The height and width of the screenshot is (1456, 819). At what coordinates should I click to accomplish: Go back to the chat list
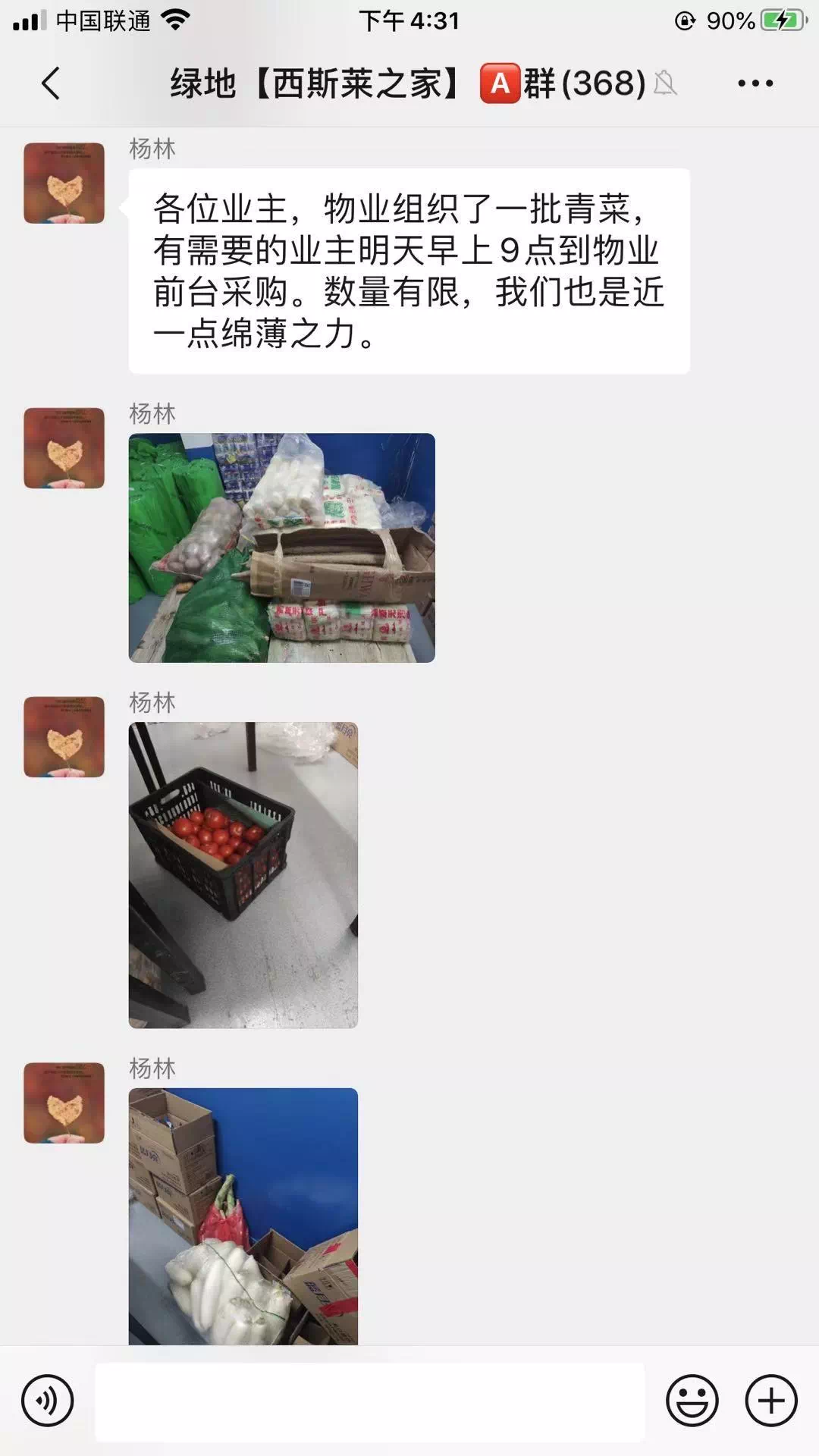pos(50,83)
